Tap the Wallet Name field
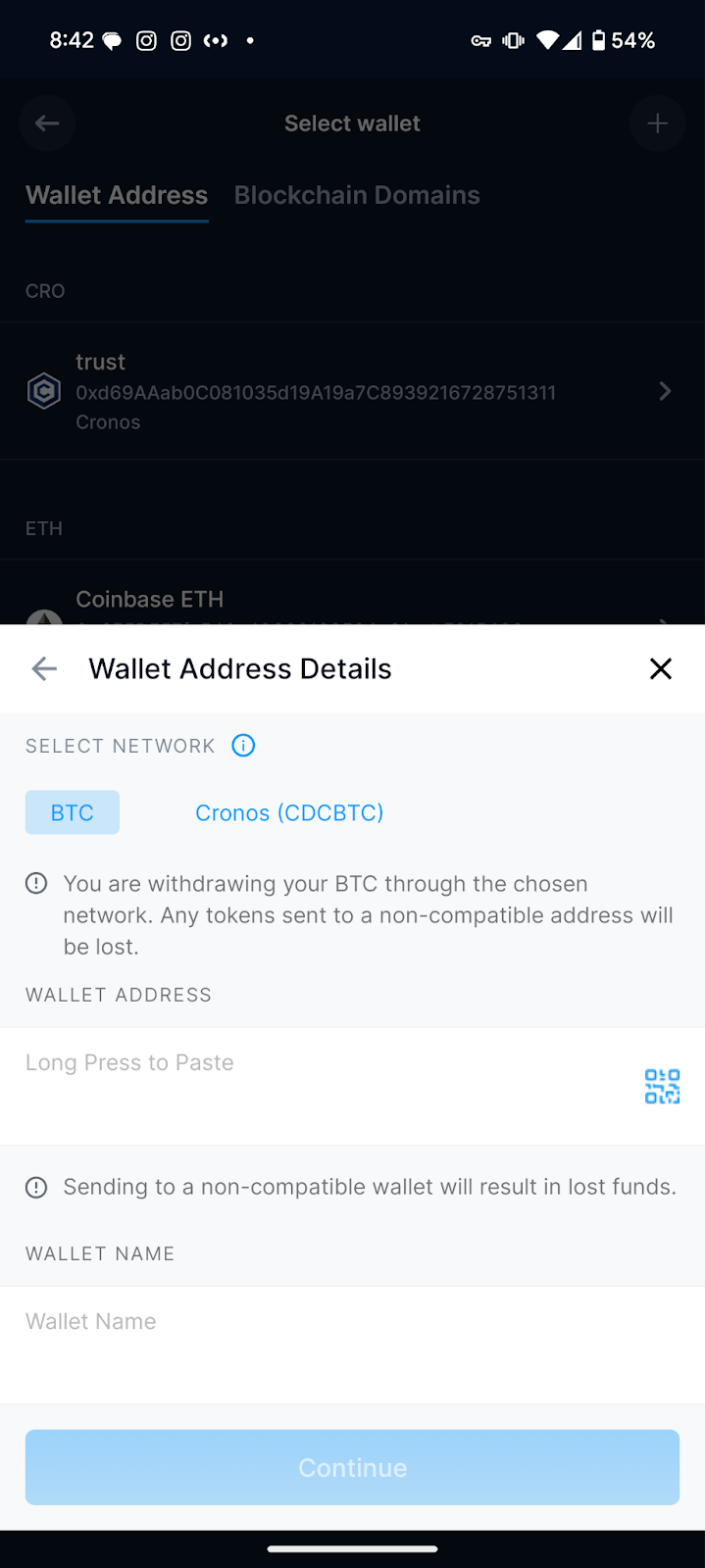Screen dimensions: 705x1568 [352, 1345]
